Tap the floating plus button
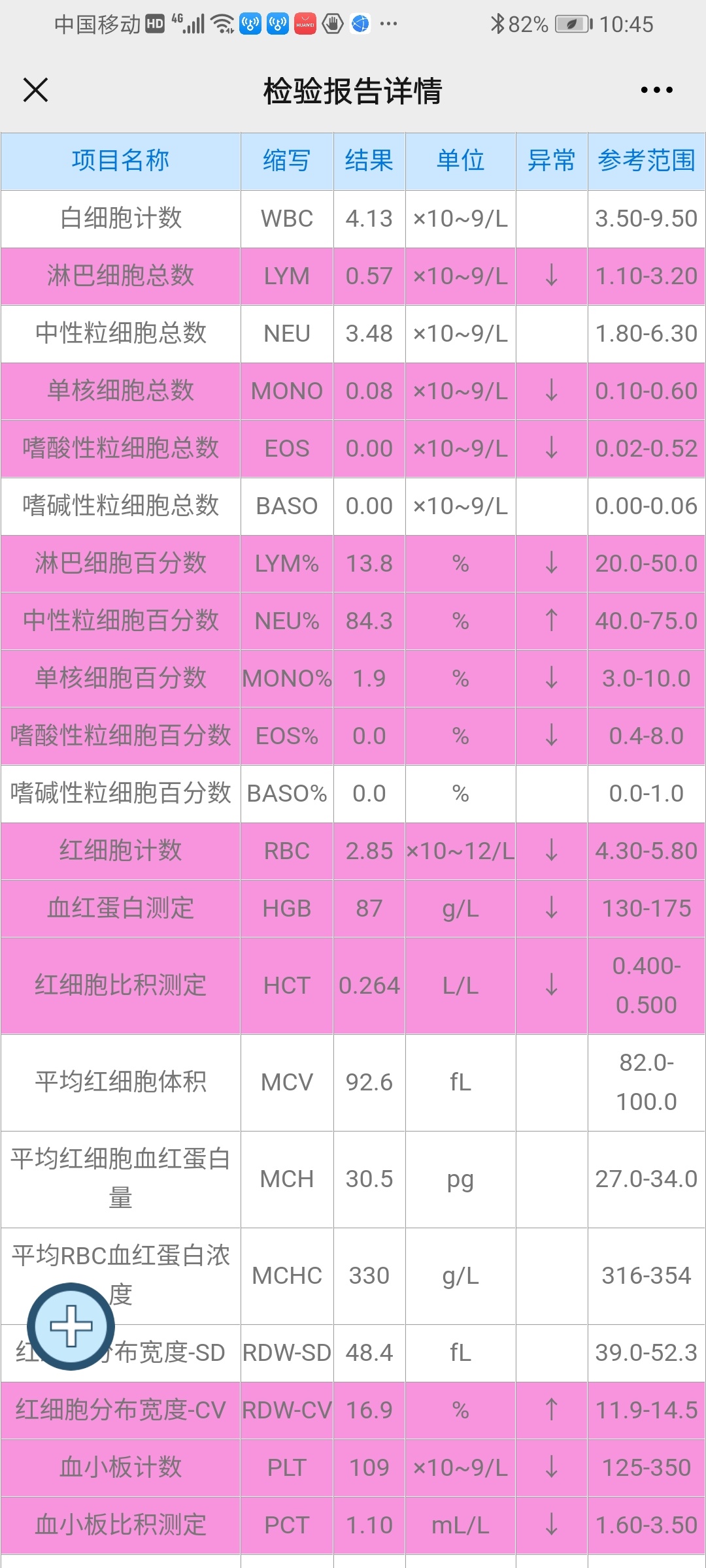 pos(71,1326)
